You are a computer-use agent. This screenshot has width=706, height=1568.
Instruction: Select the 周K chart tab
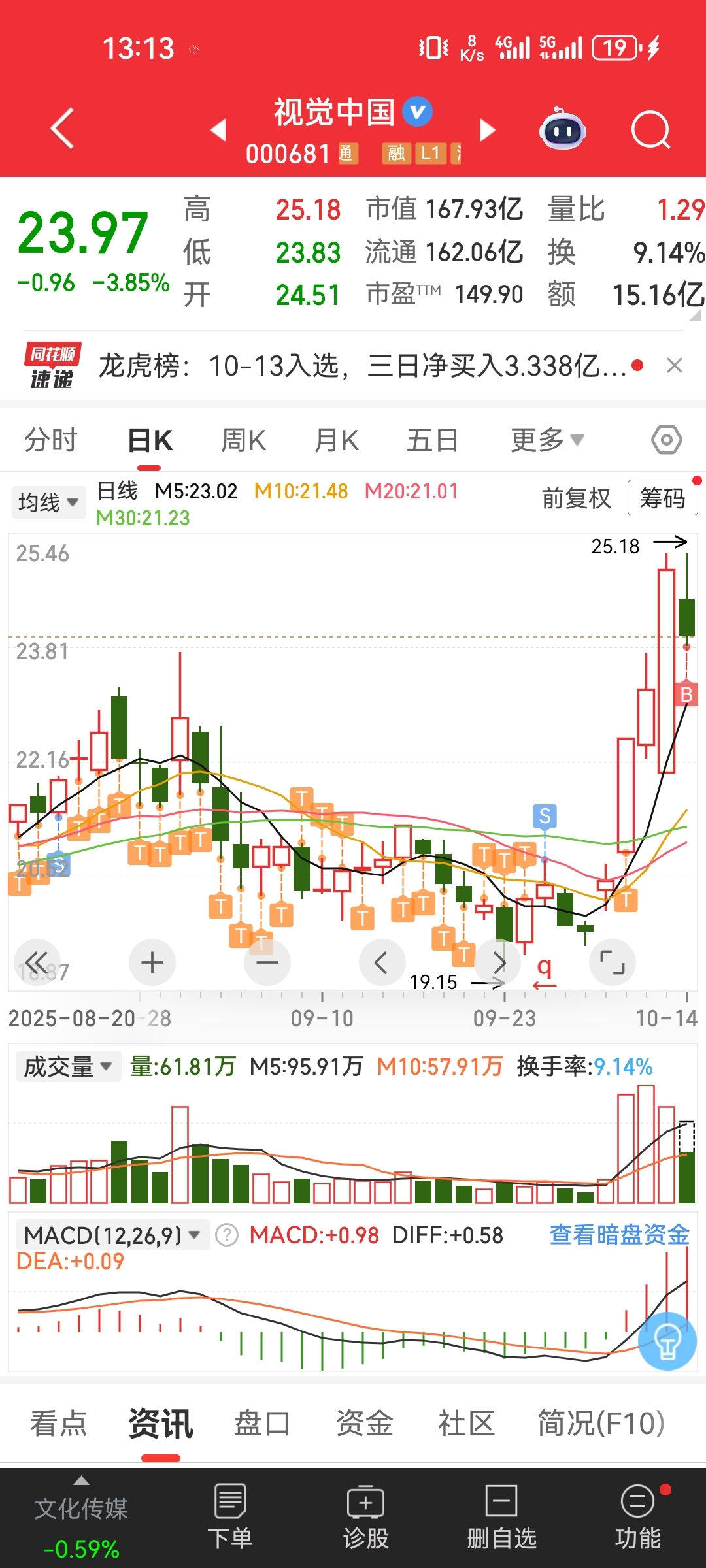point(243,440)
